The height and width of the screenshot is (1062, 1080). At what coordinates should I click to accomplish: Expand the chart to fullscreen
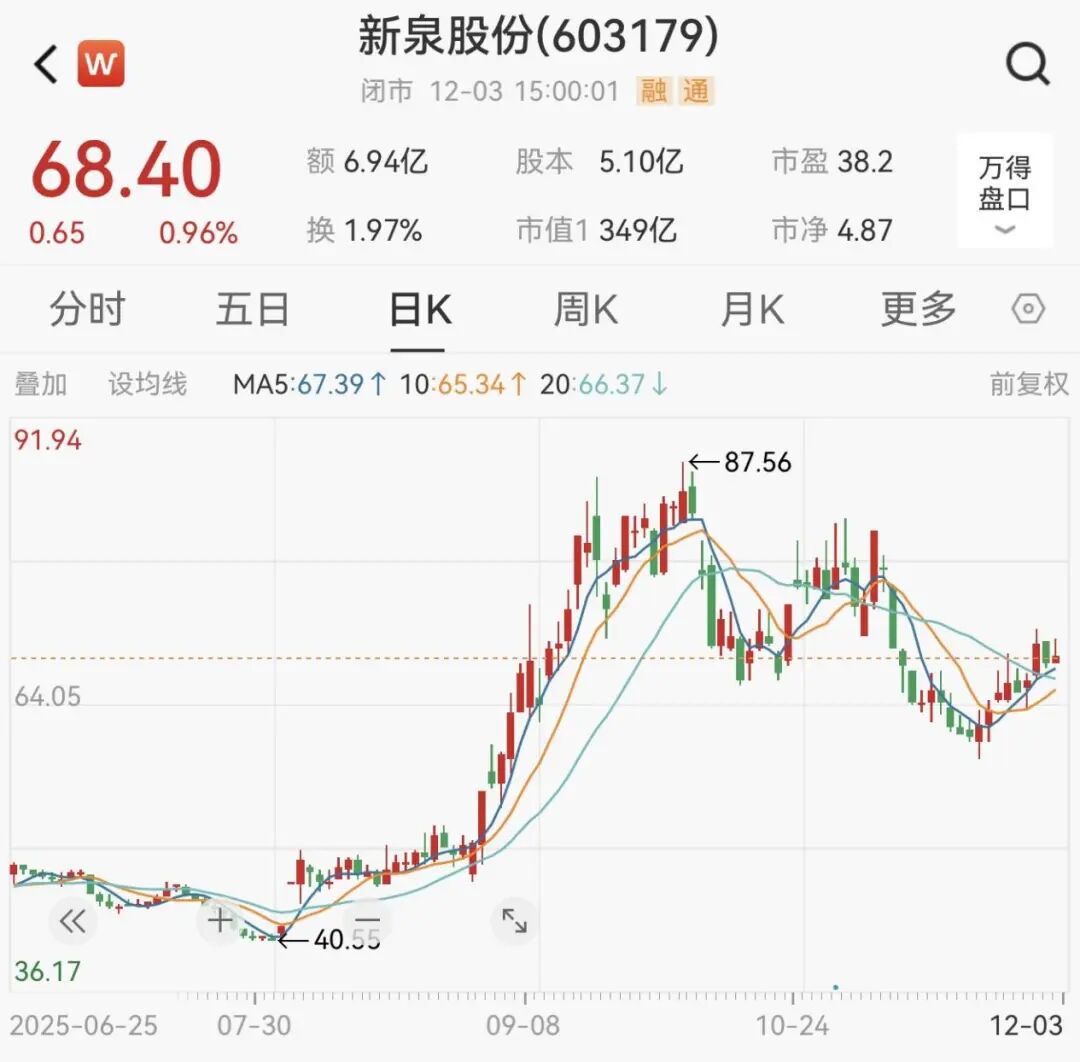(514, 921)
